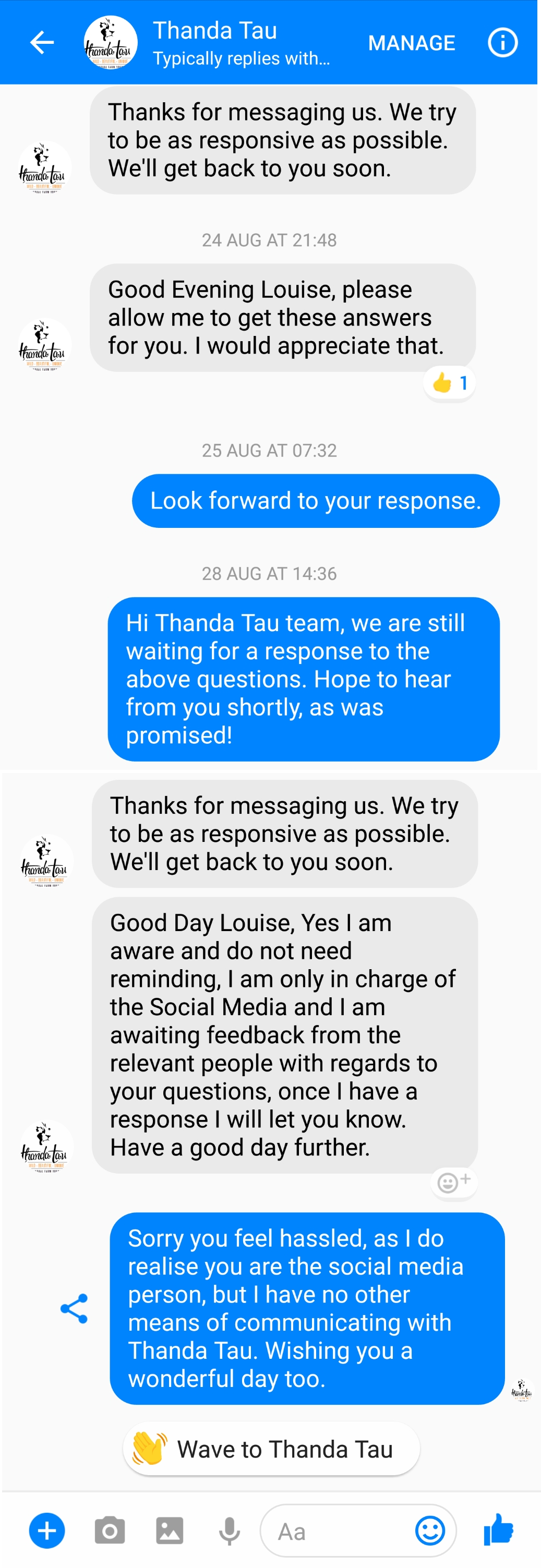Send a thumbs up like
The width and height of the screenshot is (541, 1568).
click(x=498, y=1529)
